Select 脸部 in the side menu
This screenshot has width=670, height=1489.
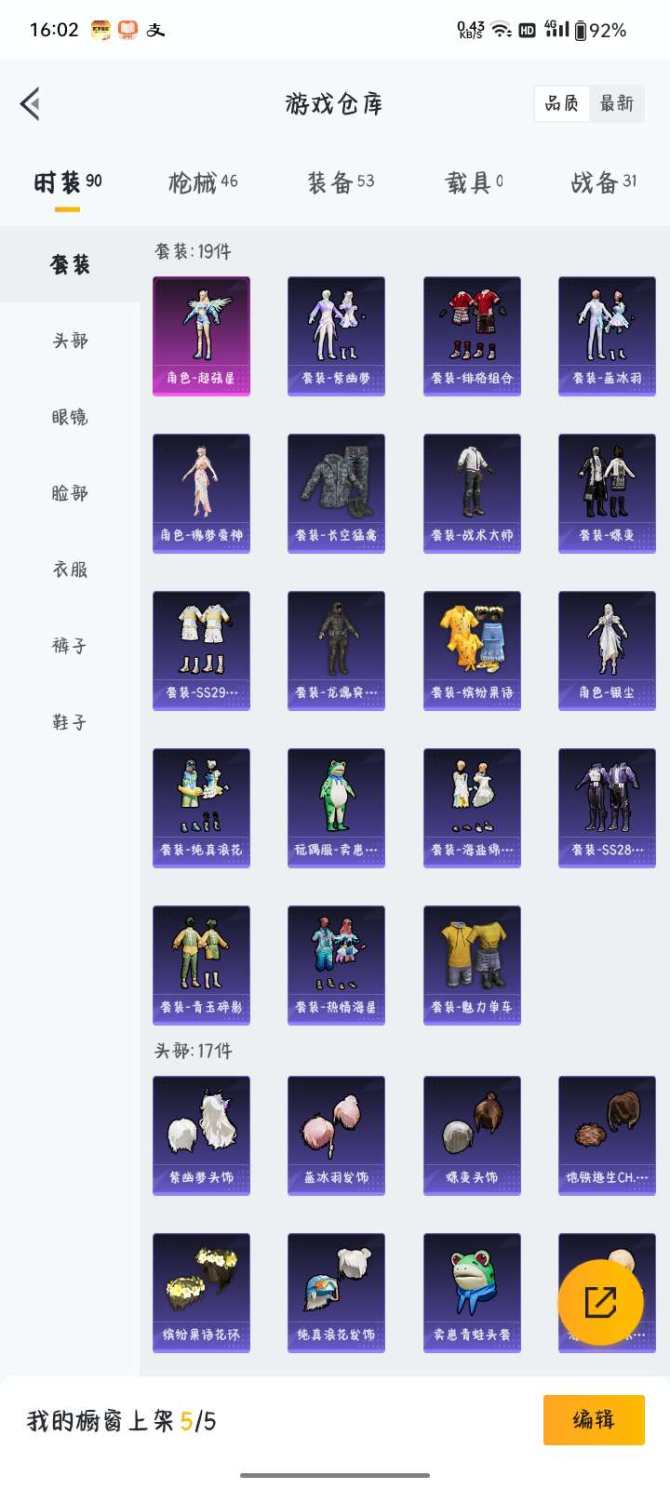pos(70,493)
